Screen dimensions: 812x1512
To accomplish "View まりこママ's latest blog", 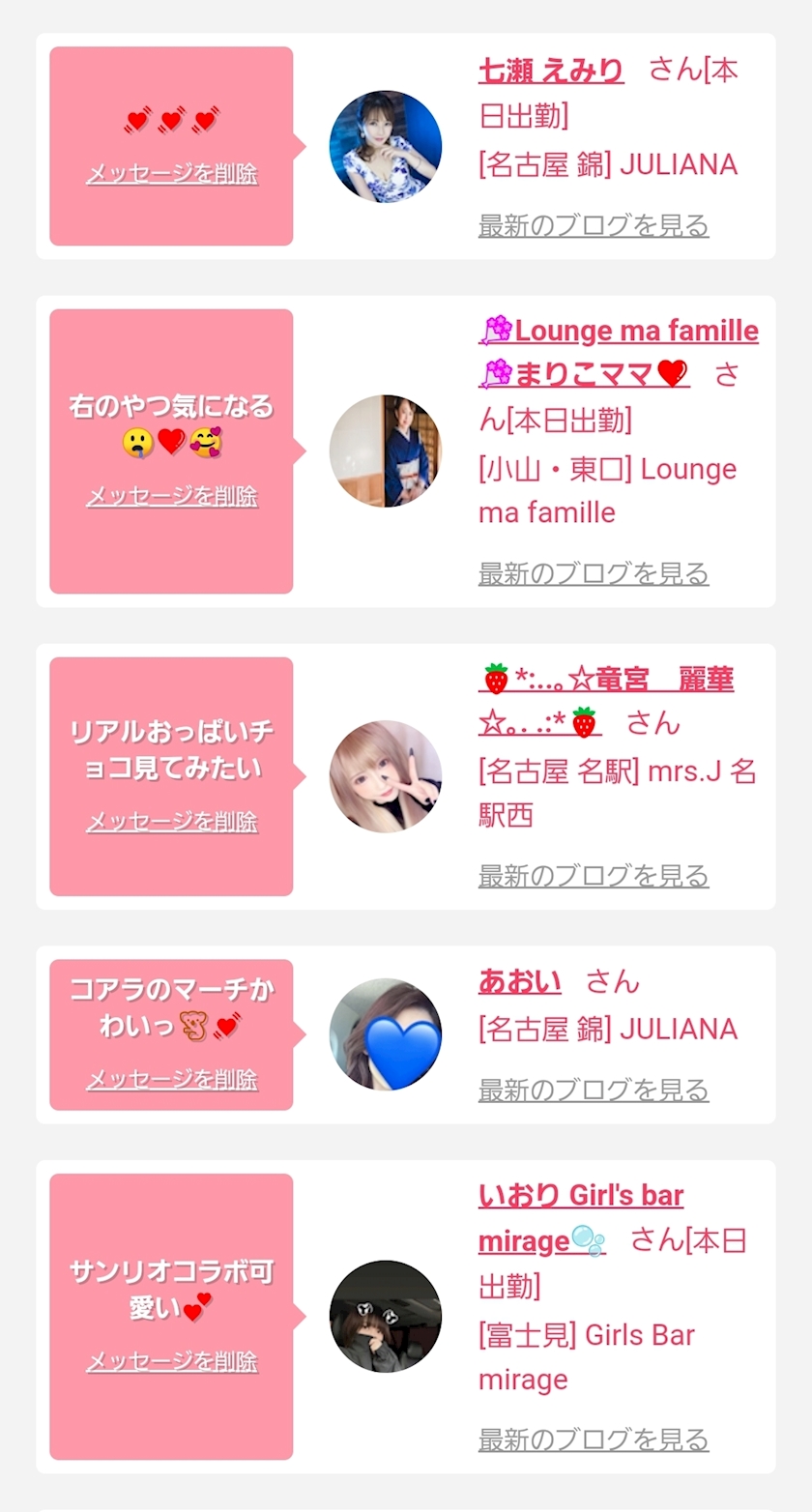I will coord(594,573).
